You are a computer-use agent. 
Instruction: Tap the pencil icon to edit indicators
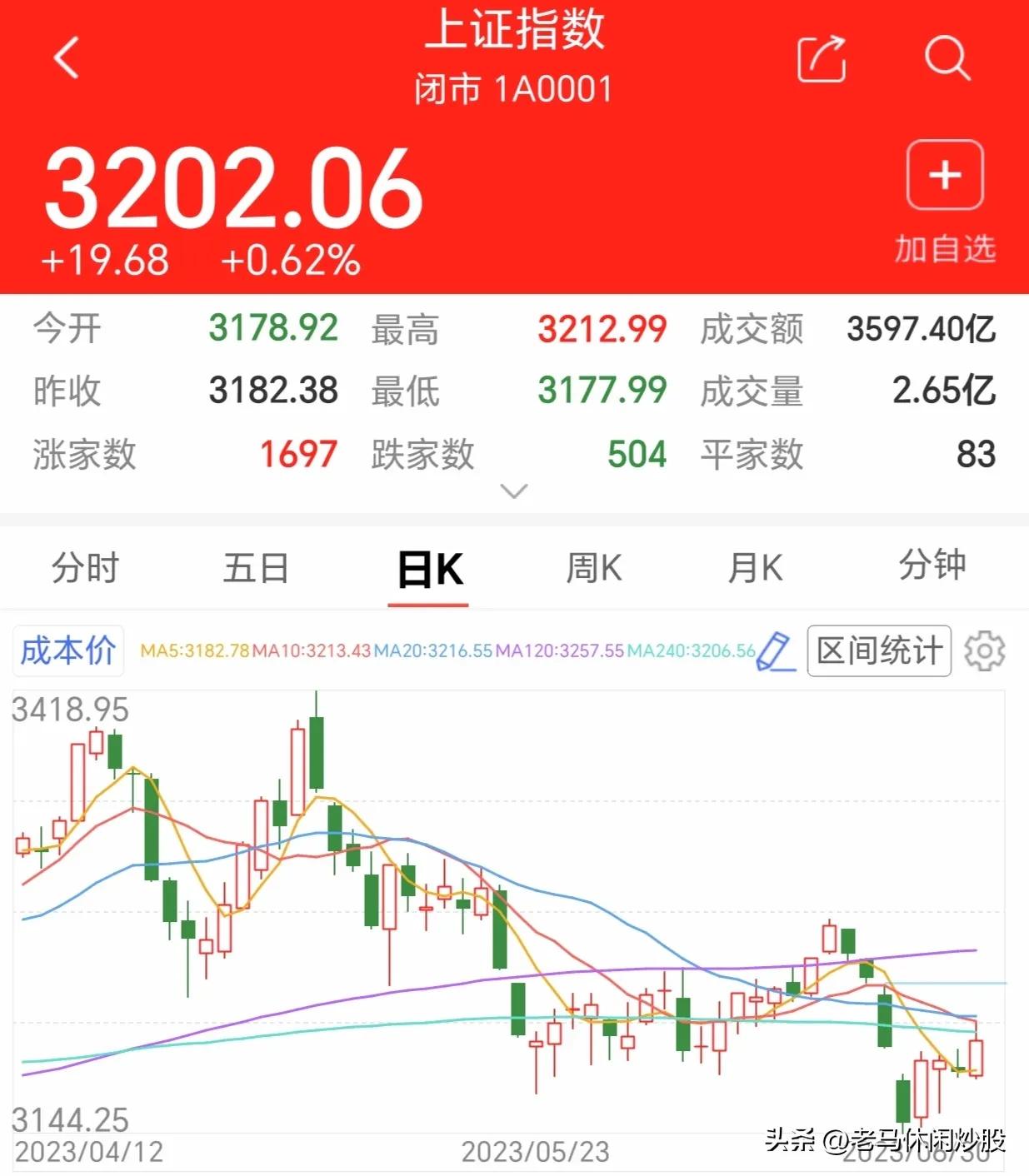pos(775,650)
